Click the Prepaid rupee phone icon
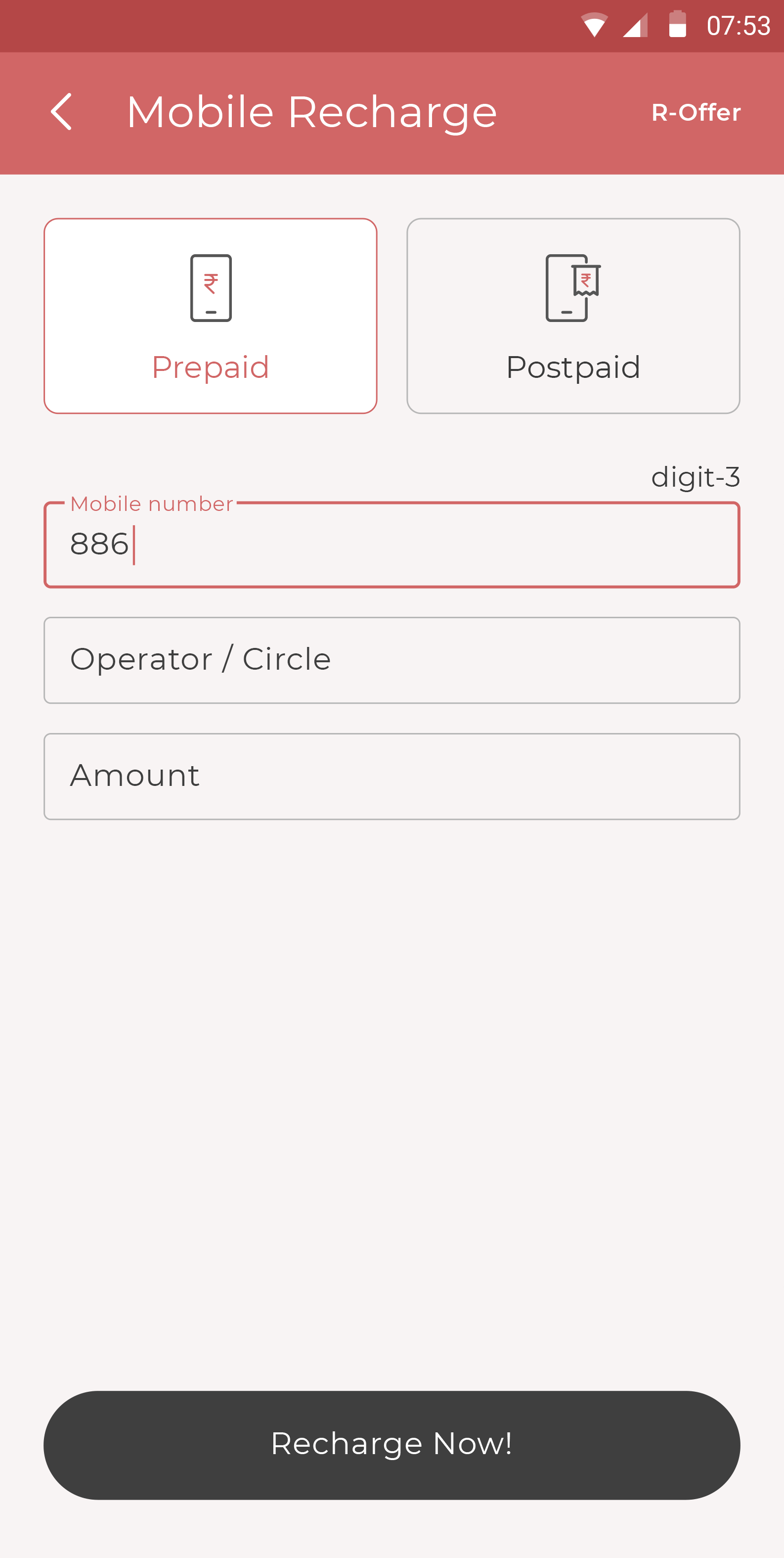Screen dimensions: 784x1558 pos(211,287)
